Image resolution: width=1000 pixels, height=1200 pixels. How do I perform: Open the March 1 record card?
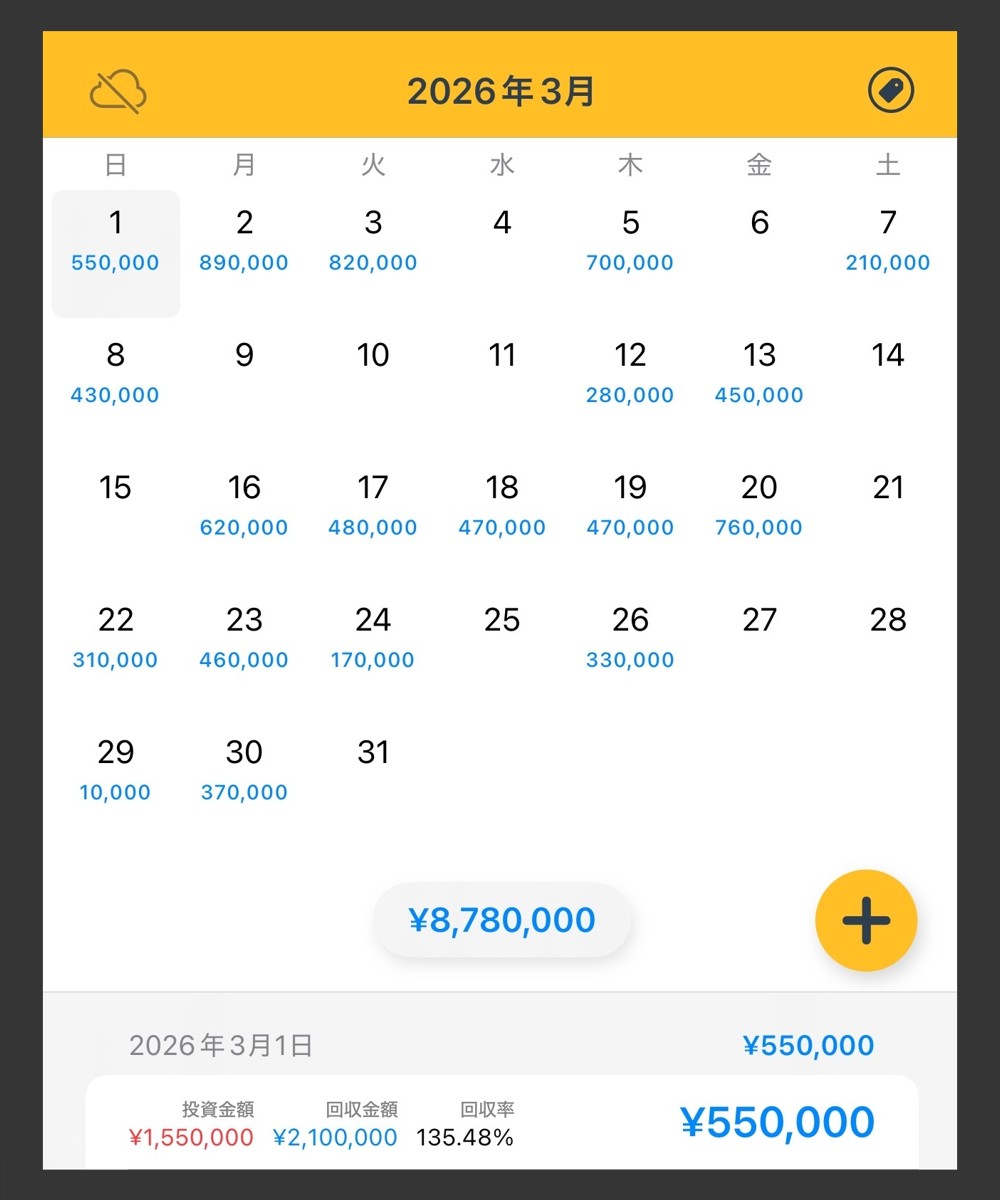point(500,1122)
